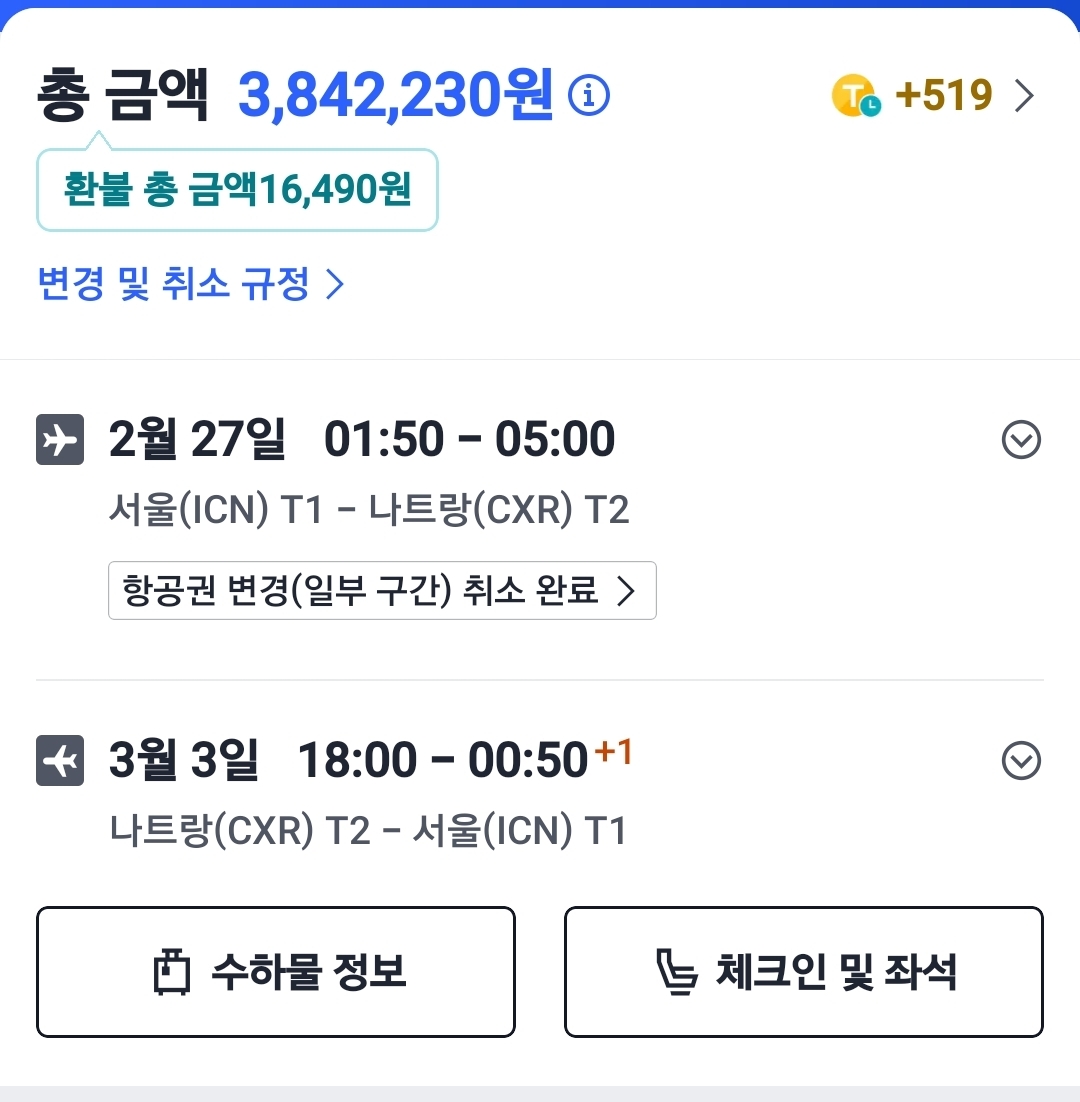
Task: Click the departure airplane icon
Action: 60,440
